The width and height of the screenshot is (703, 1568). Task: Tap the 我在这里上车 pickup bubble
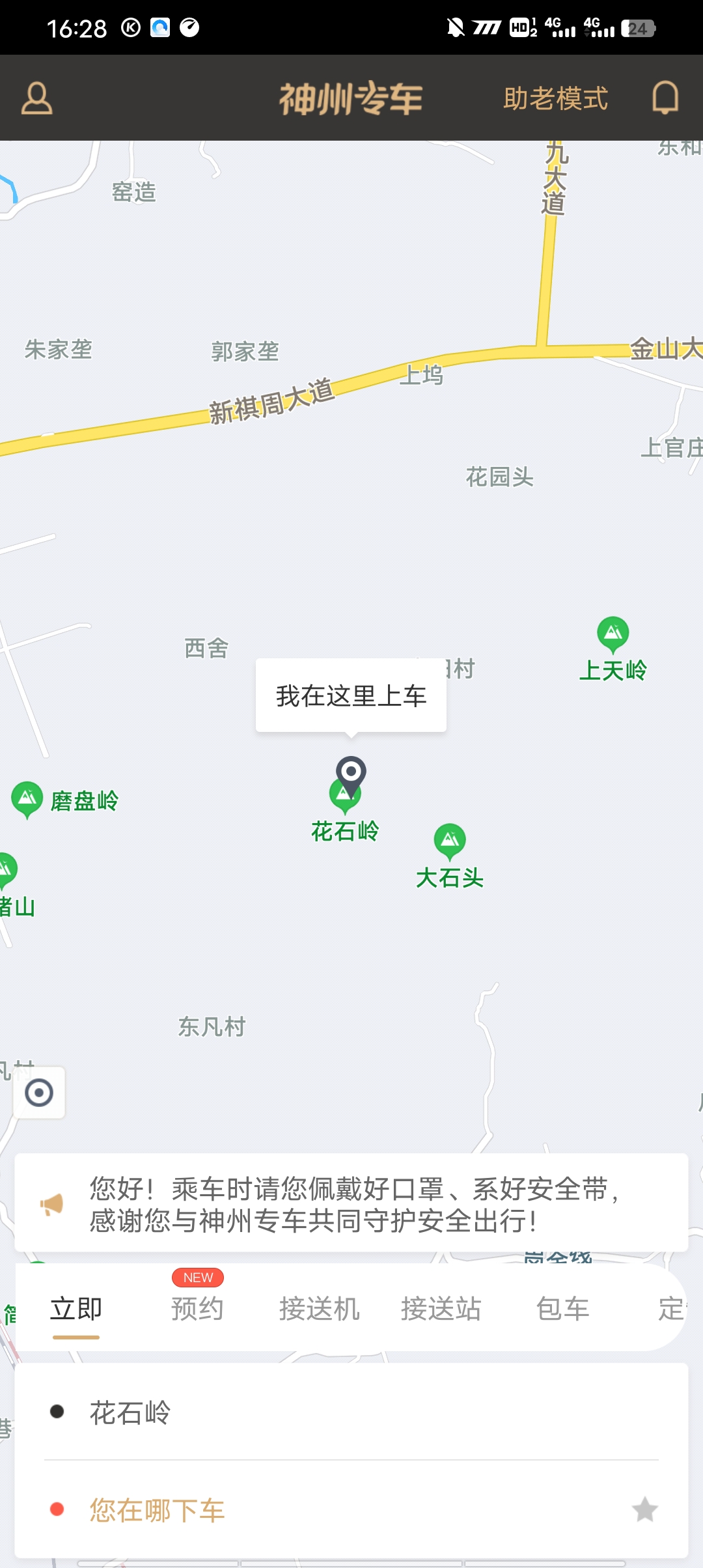pos(351,695)
